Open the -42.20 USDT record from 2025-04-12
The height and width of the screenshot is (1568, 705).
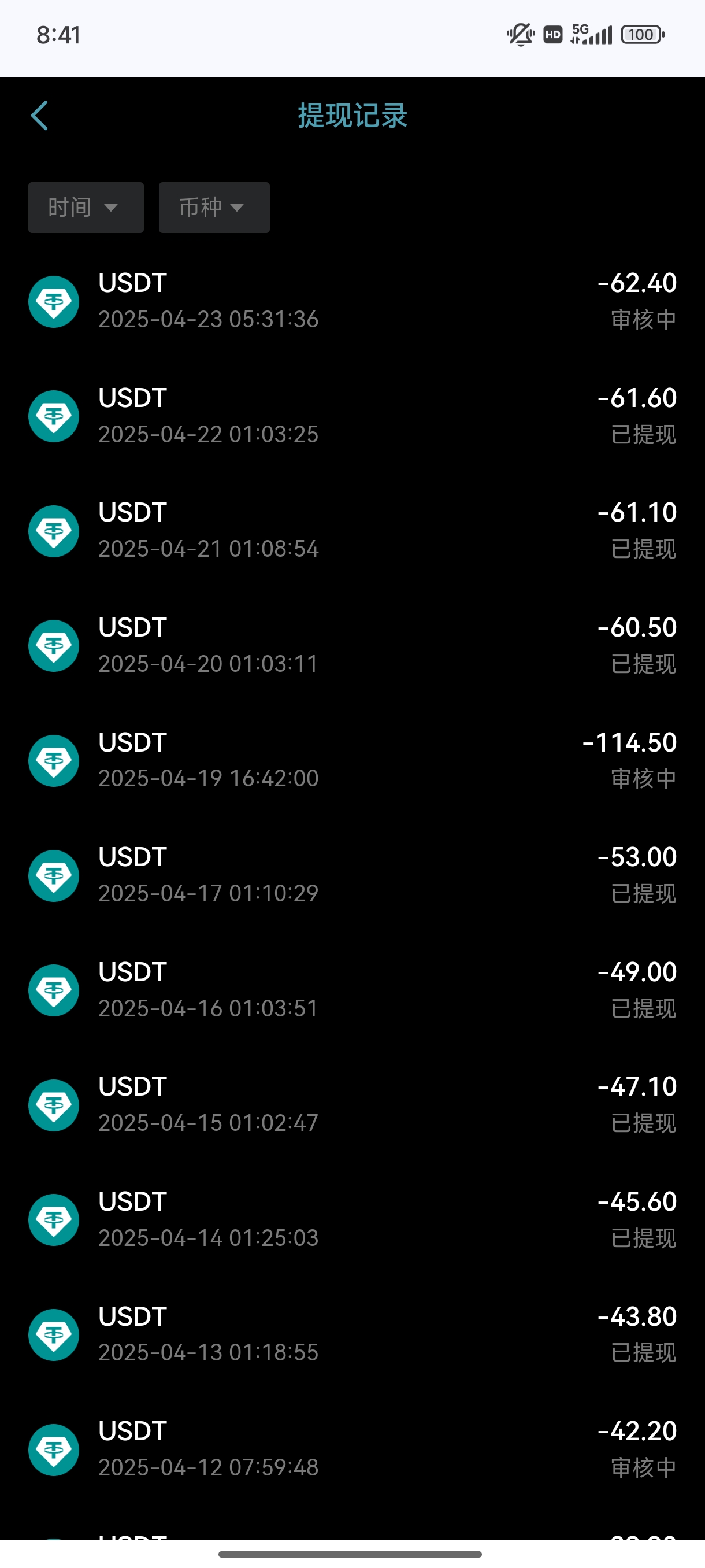click(x=352, y=1449)
